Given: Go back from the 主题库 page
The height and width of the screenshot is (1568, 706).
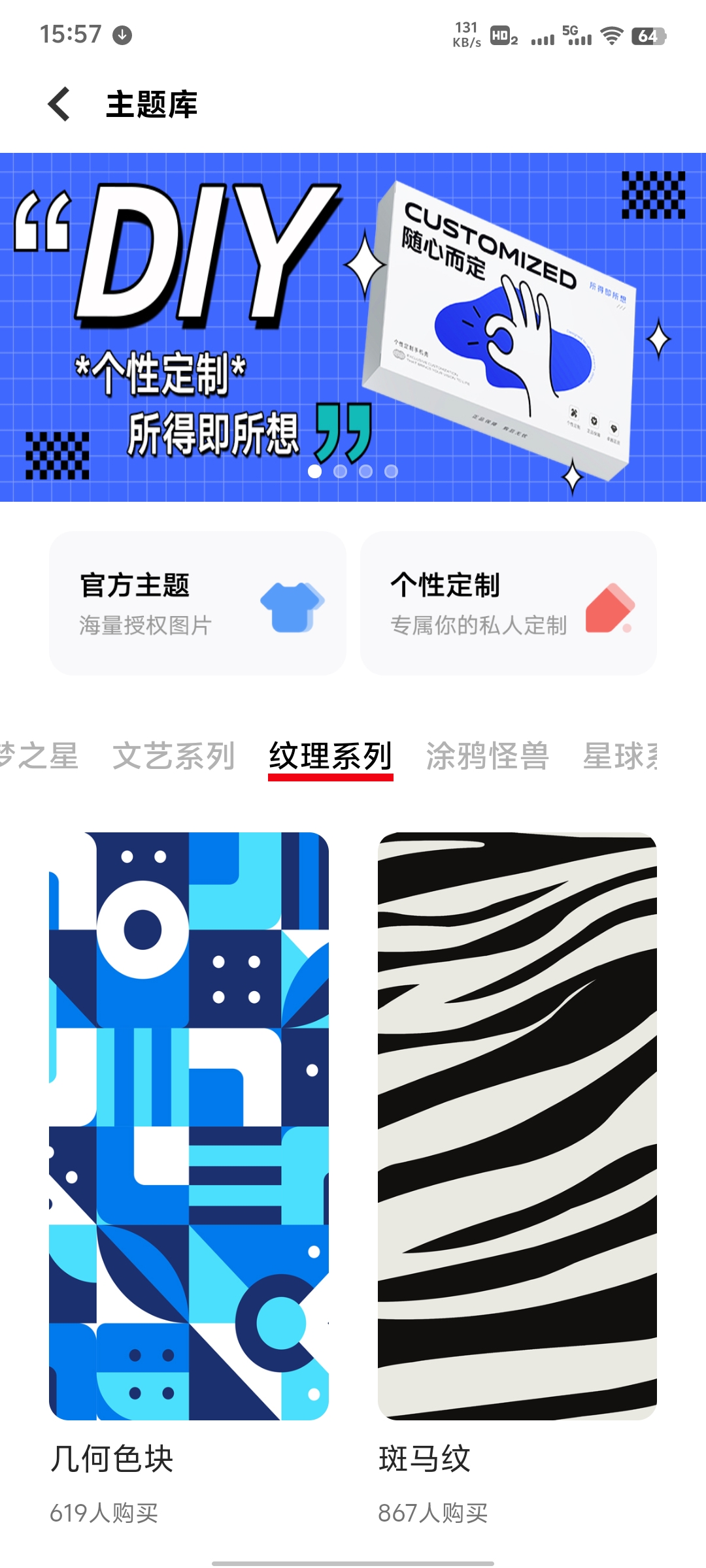Looking at the screenshot, I should pyautogui.click(x=59, y=105).
